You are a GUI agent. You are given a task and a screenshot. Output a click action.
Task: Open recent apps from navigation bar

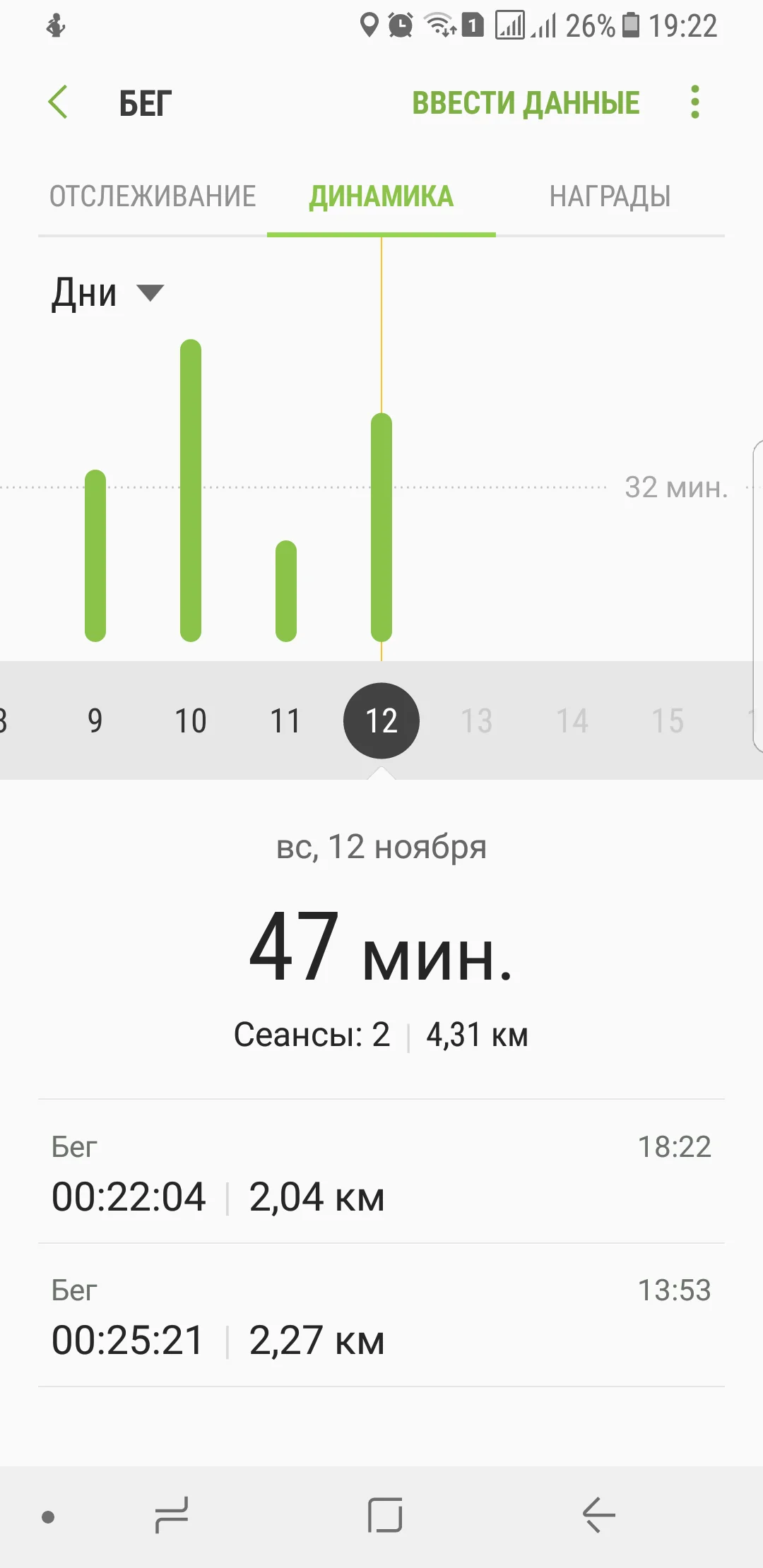click(172, 1515)
